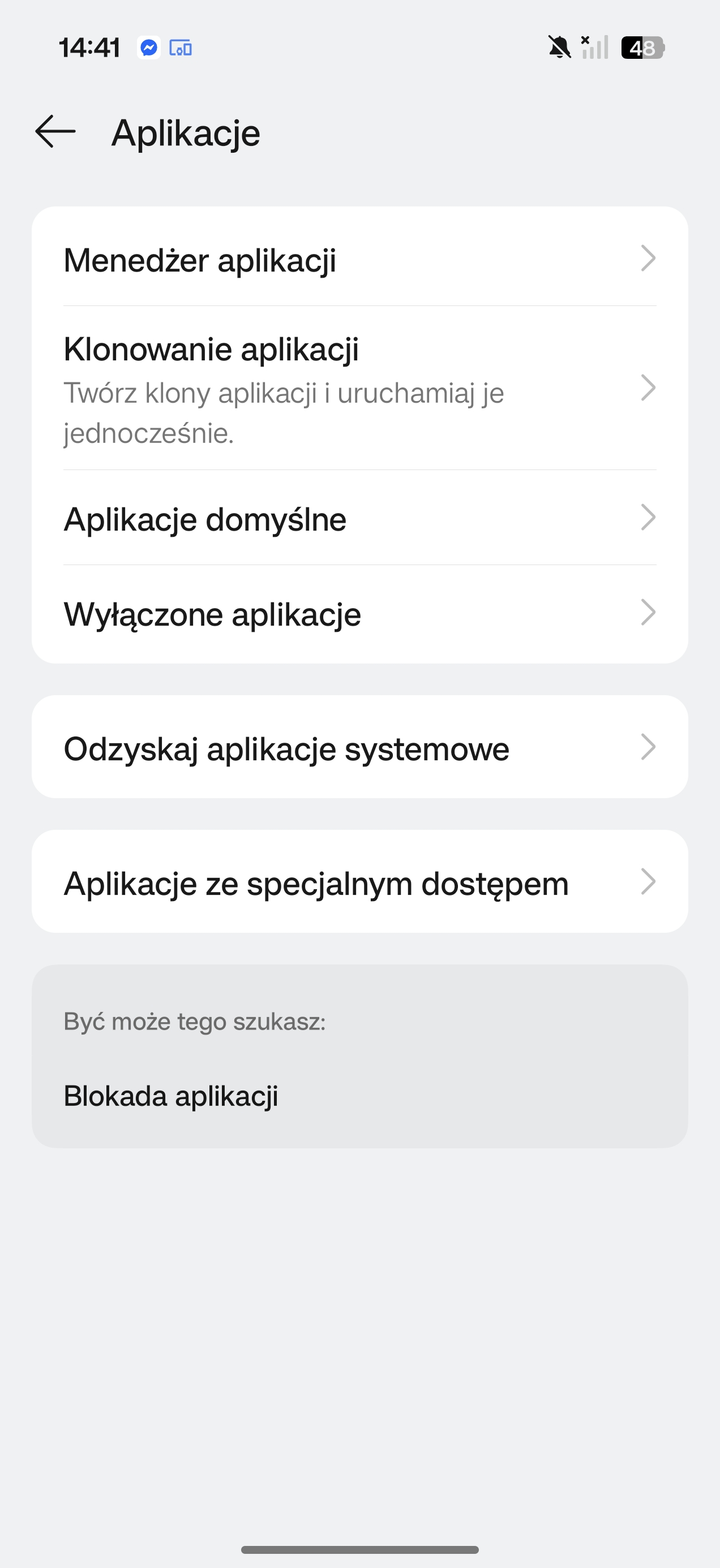Go back using the arrow icon
The image size is (720, 1568).
click(55, 131)
